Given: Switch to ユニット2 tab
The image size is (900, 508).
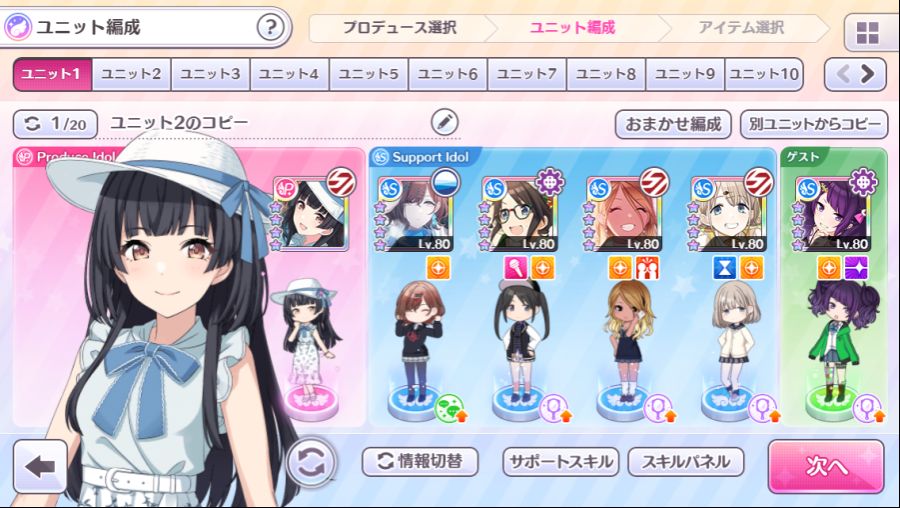Looking at the screenshot, I should click(131, 74).
